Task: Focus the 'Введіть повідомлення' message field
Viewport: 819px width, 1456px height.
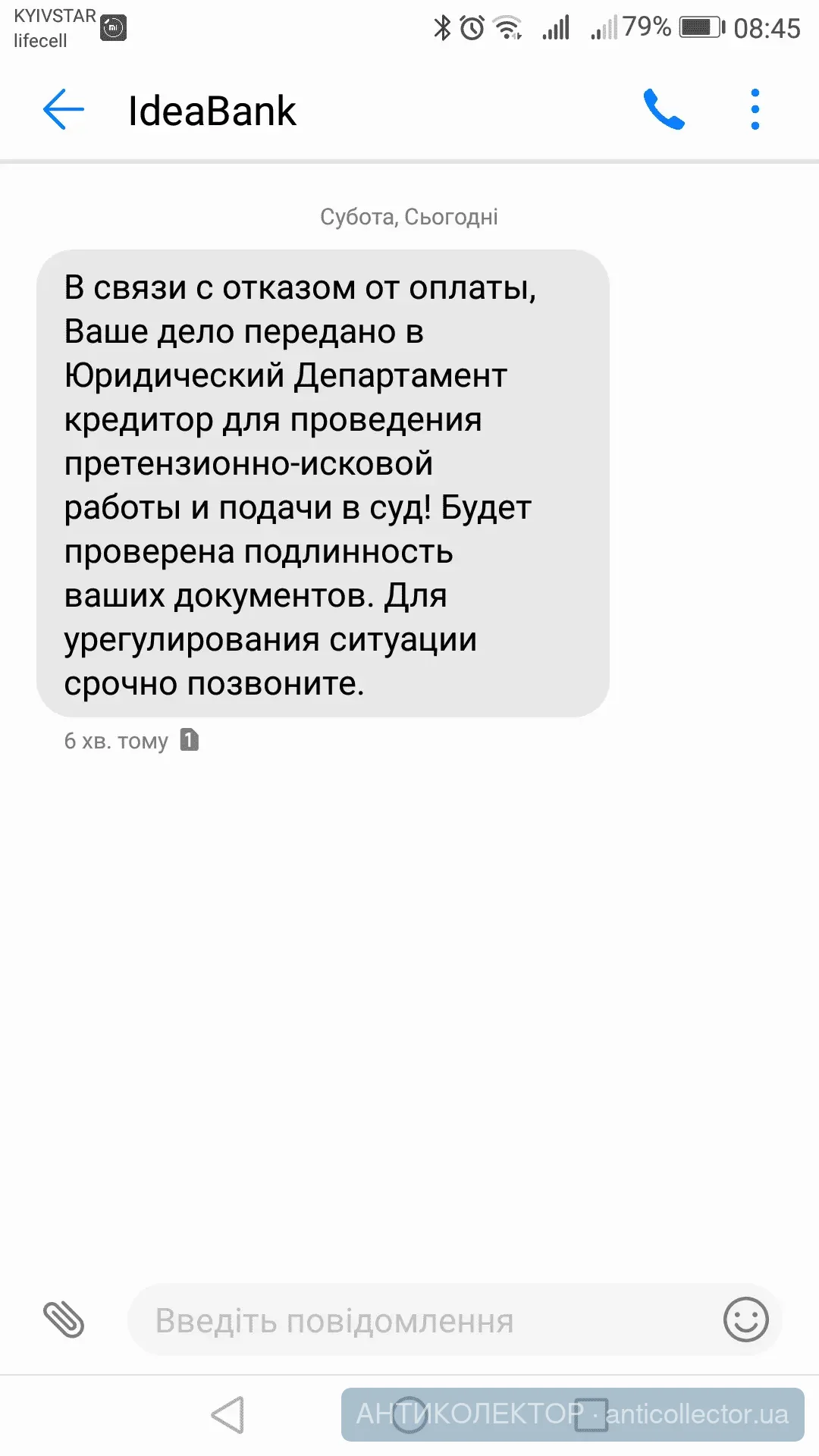Action: click(x=425, y=1320)
